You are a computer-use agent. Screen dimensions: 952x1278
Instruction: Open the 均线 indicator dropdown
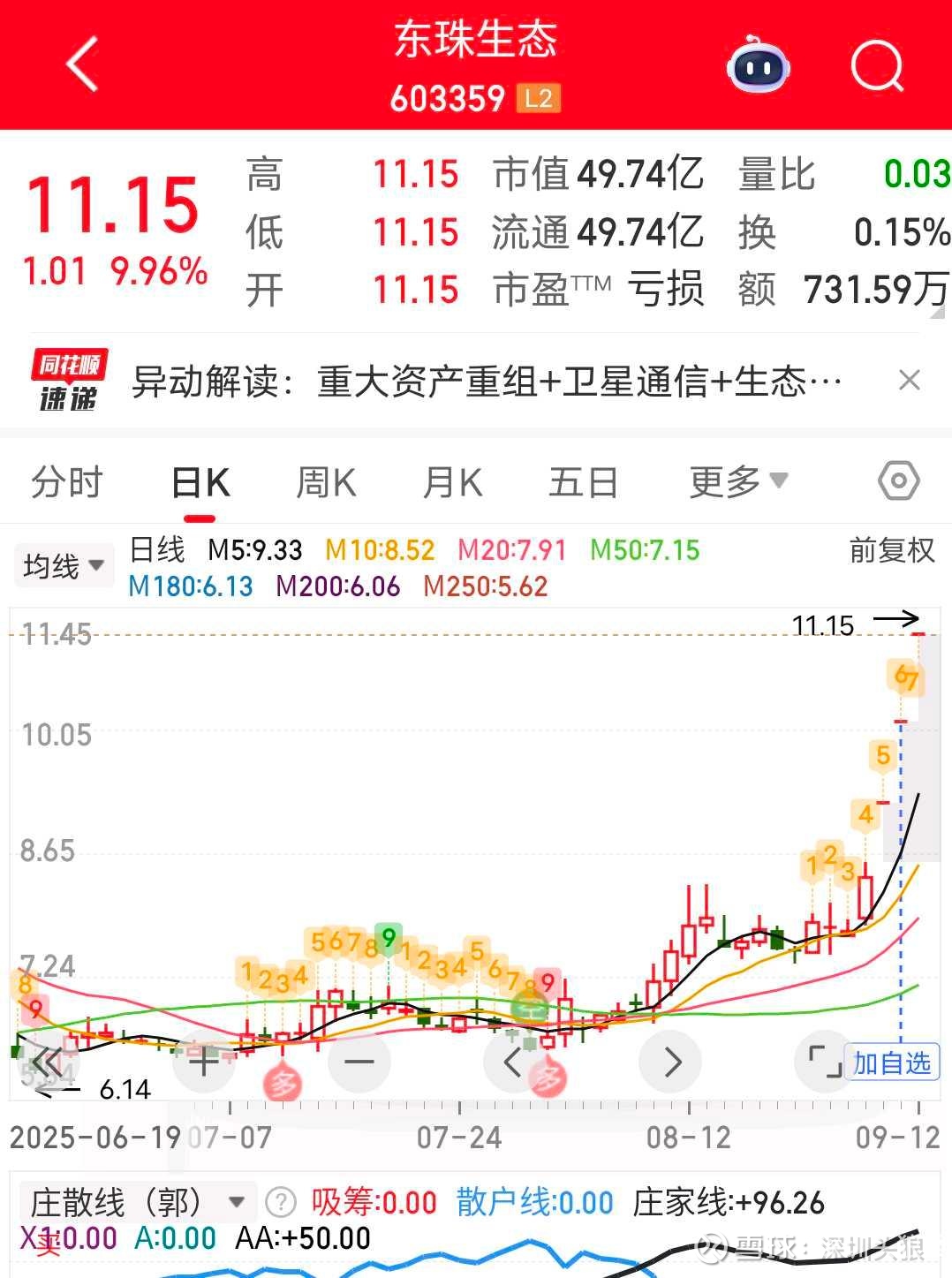tap(64, 566)
